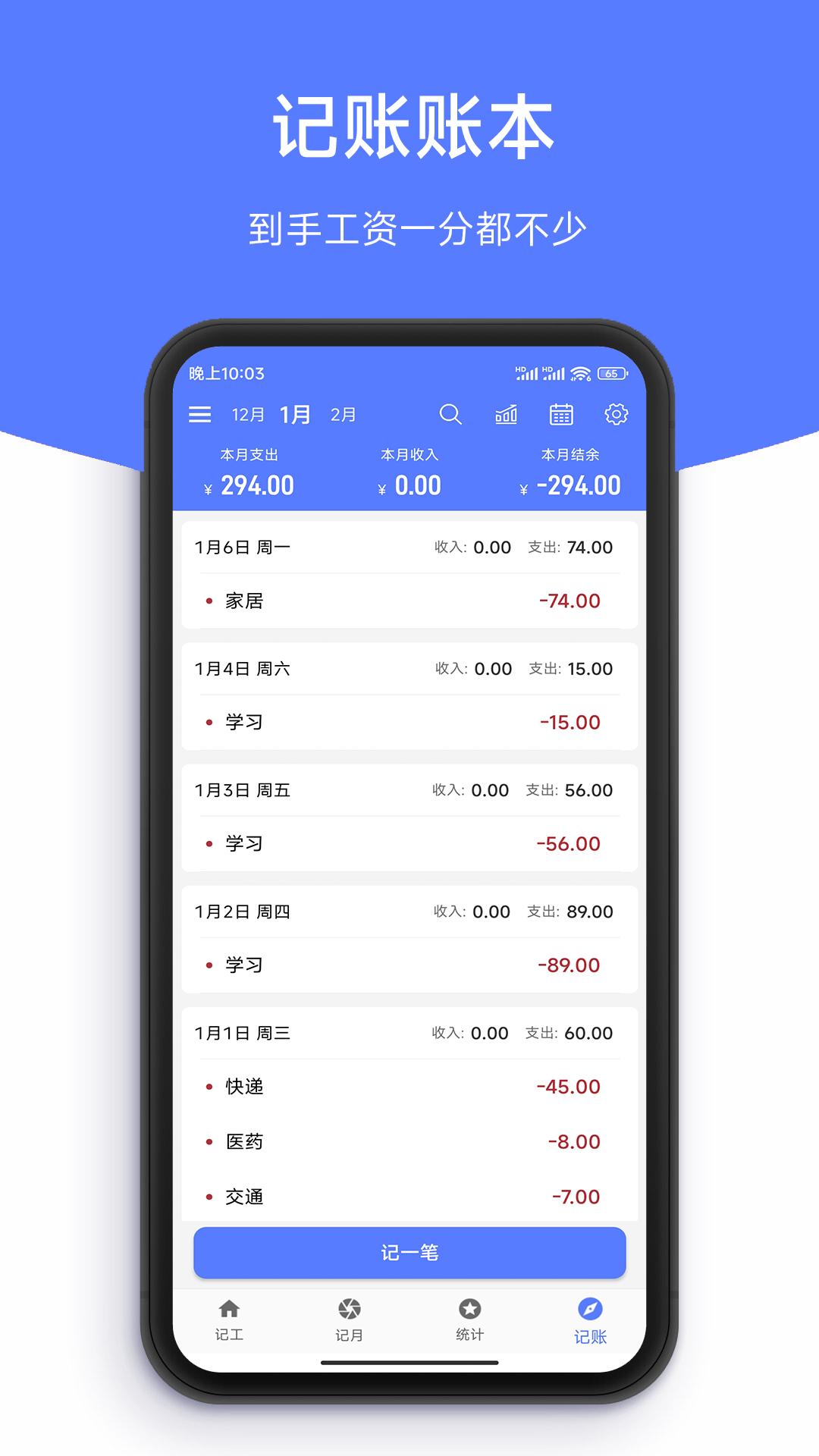
Task: Switch to the 2月 month tab
Action: coord(343,415)
